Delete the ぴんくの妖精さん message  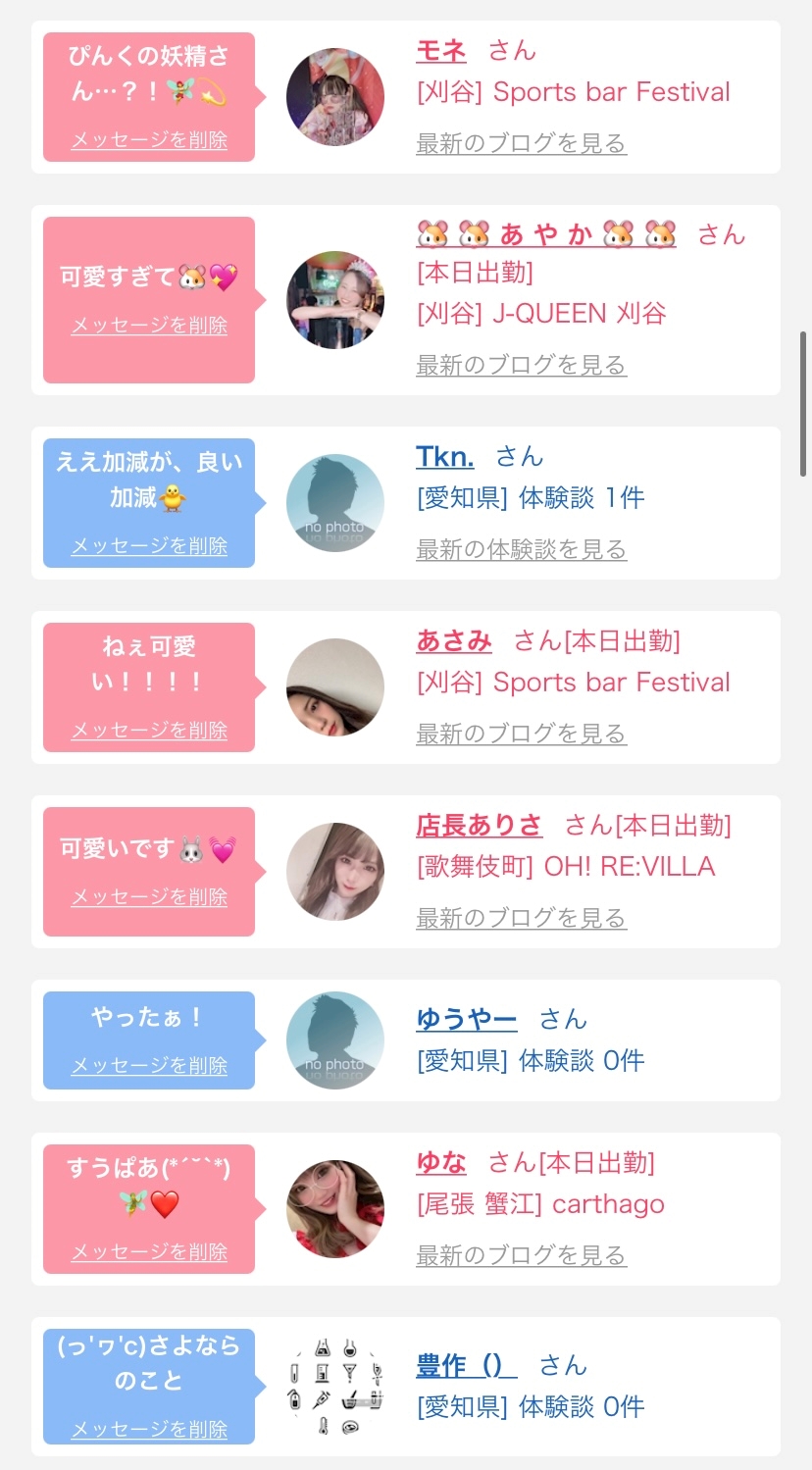click(x=149, y=140)
